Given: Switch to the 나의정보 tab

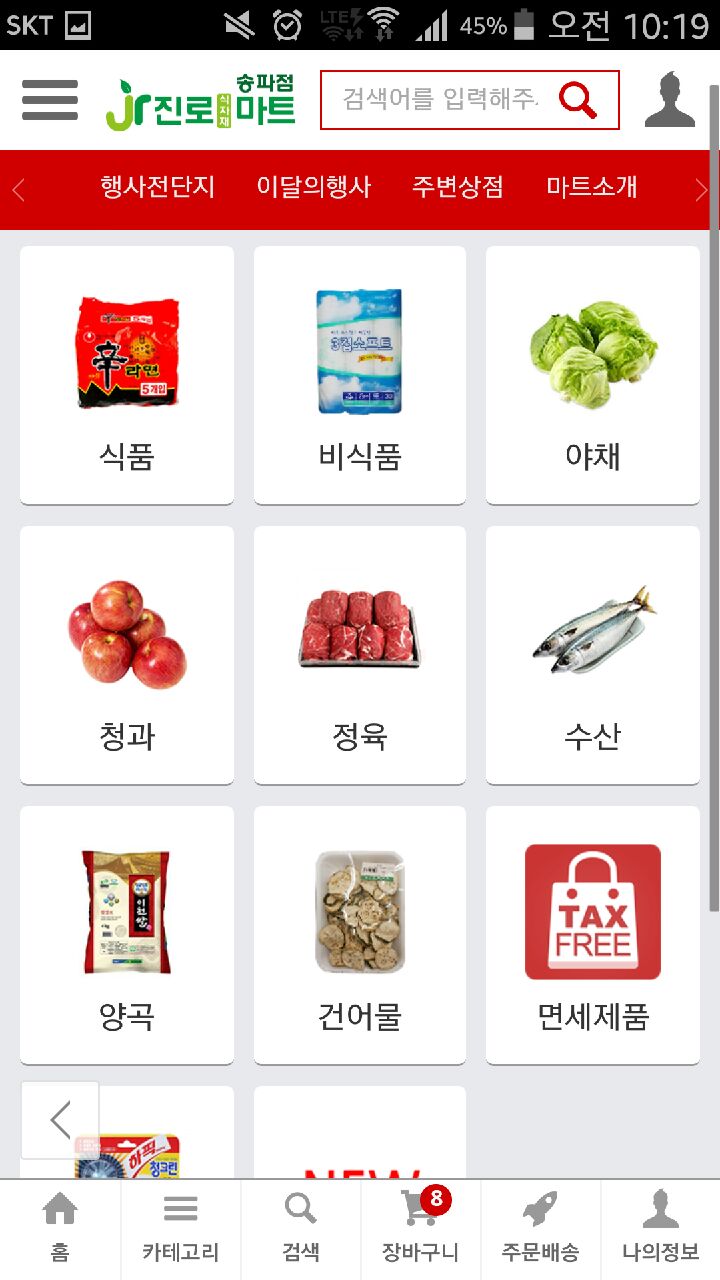Looking at the screenshot, I should (660, 1228).
